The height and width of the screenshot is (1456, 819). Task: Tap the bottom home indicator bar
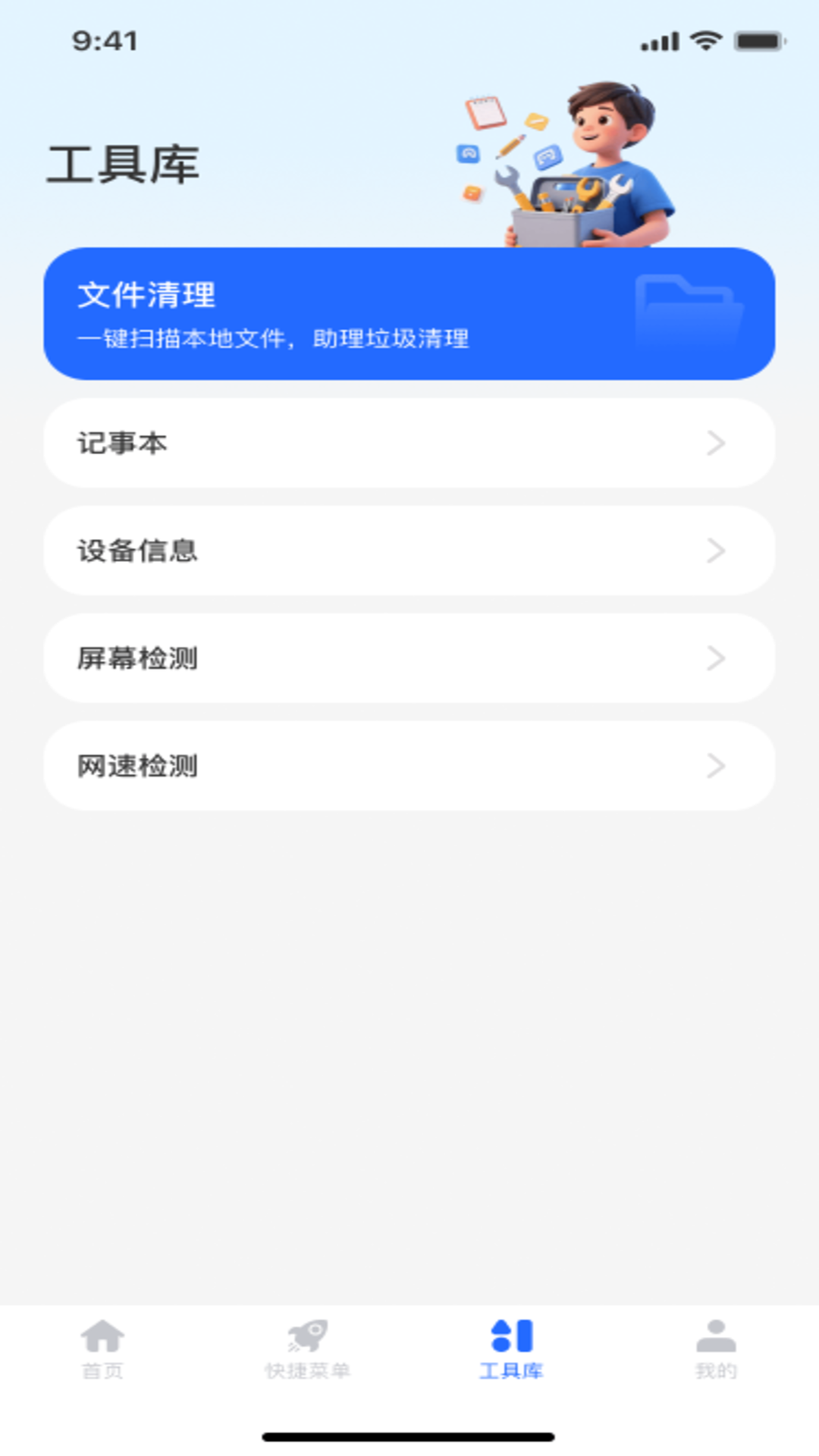click(x=409, y=1437)
